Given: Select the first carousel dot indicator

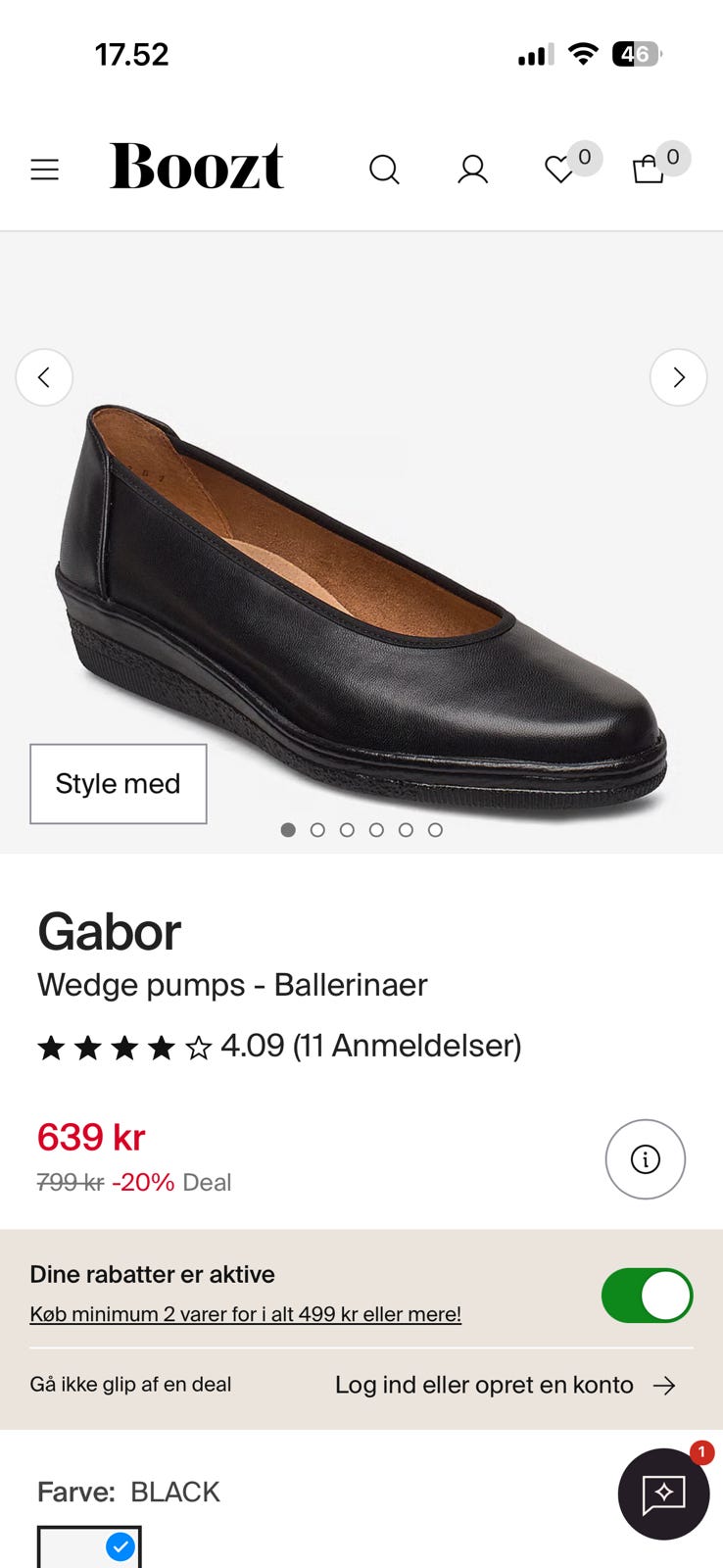Looking at the screenshot, I should [288, 829].
